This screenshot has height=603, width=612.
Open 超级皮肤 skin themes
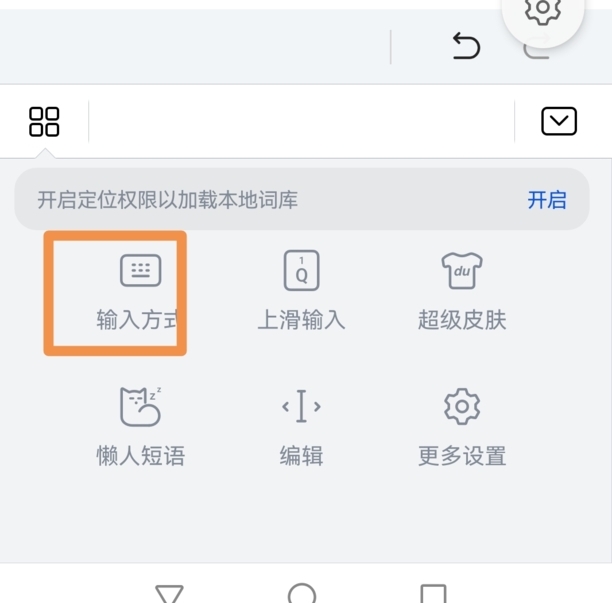pyautogui.click(x=462, y=290)
